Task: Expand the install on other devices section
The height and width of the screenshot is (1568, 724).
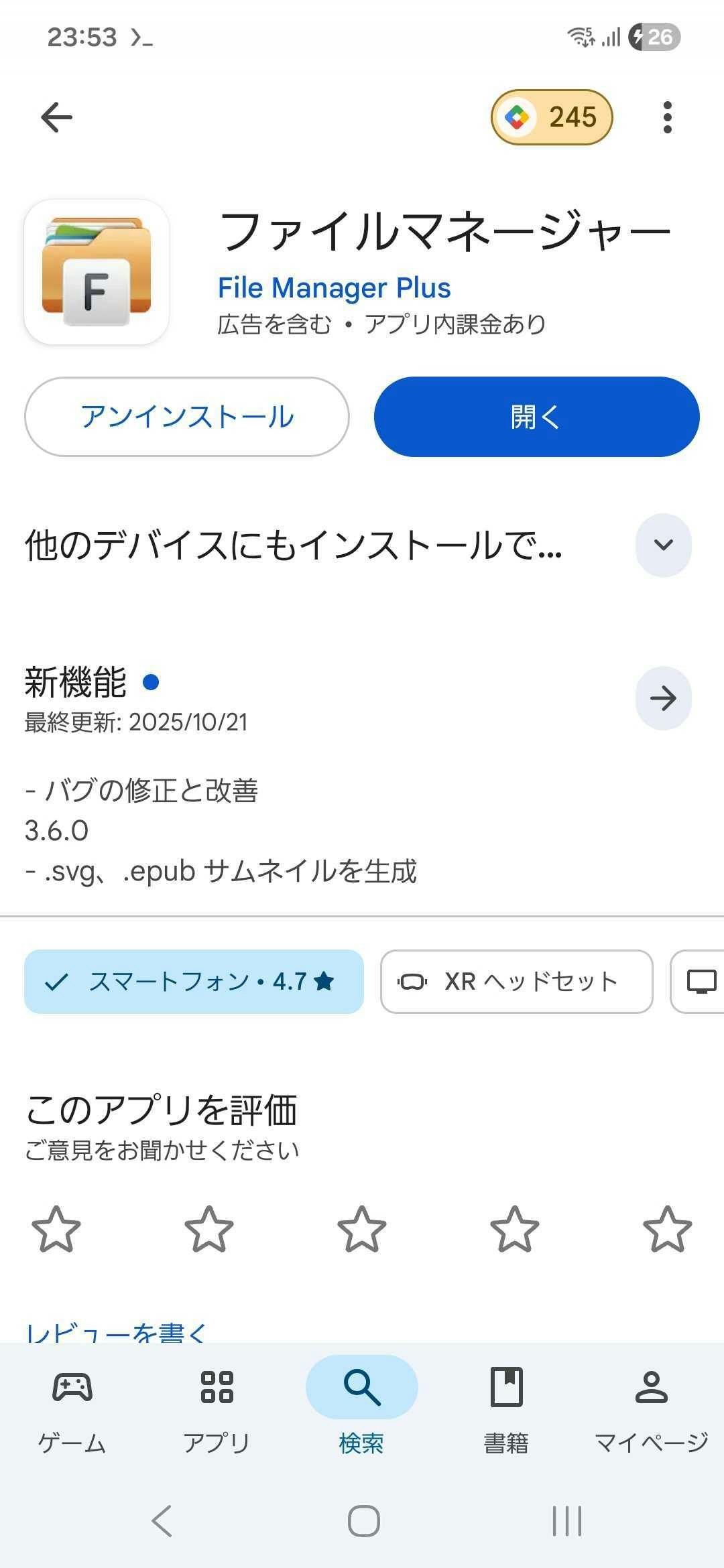Action: pyautogui.click(x=663, y=545)
